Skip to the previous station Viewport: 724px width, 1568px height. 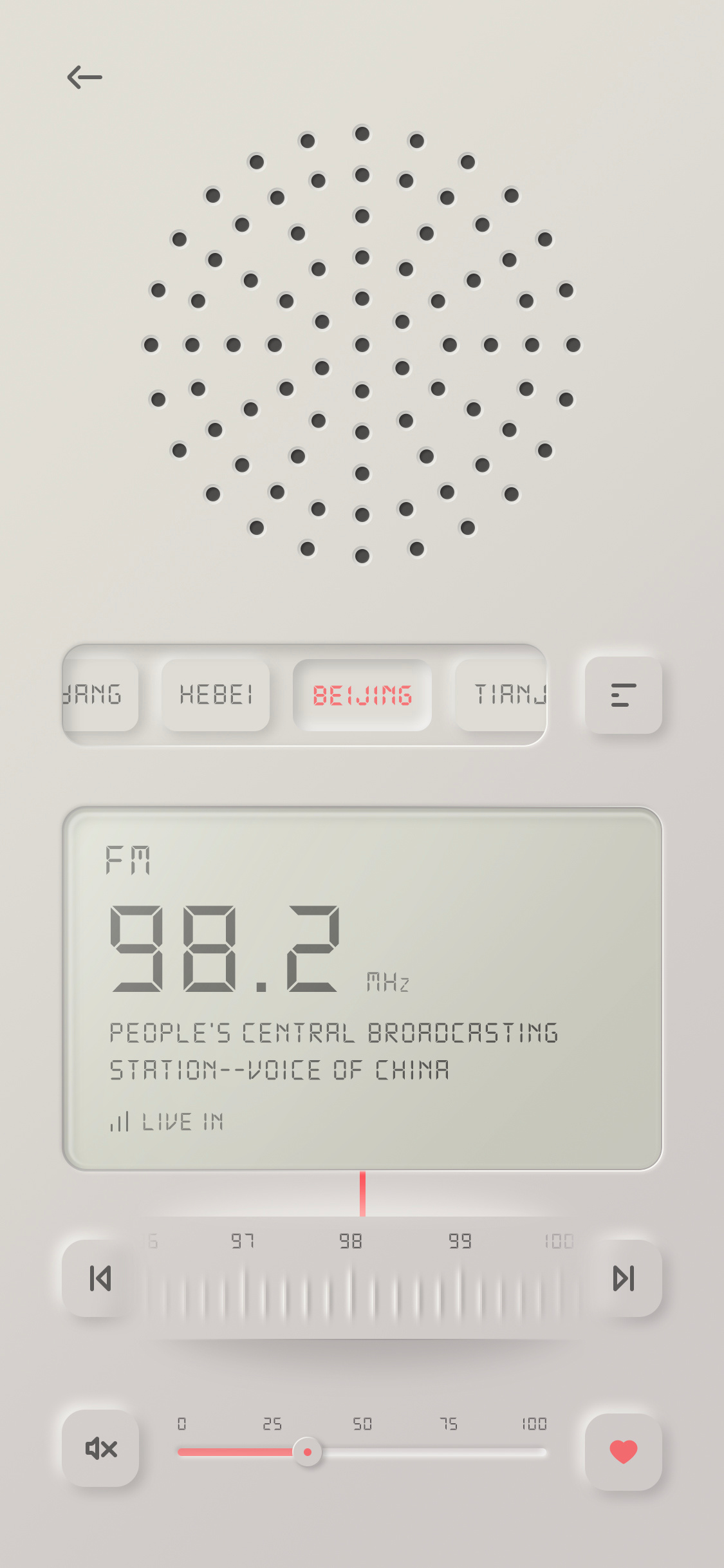point(100,1278)
